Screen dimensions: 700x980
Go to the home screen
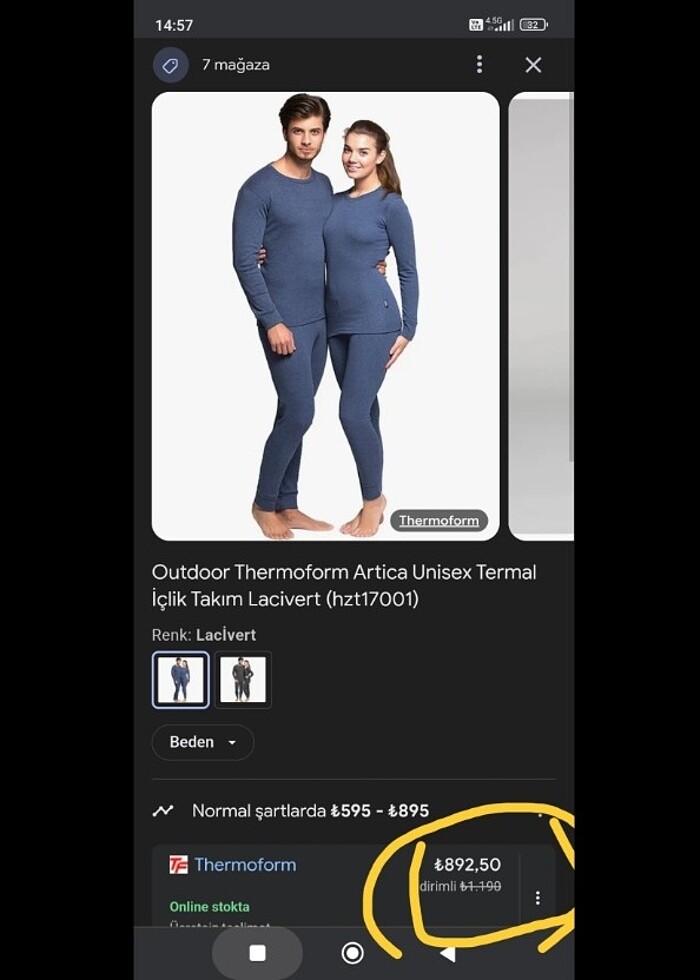(352, 953)
